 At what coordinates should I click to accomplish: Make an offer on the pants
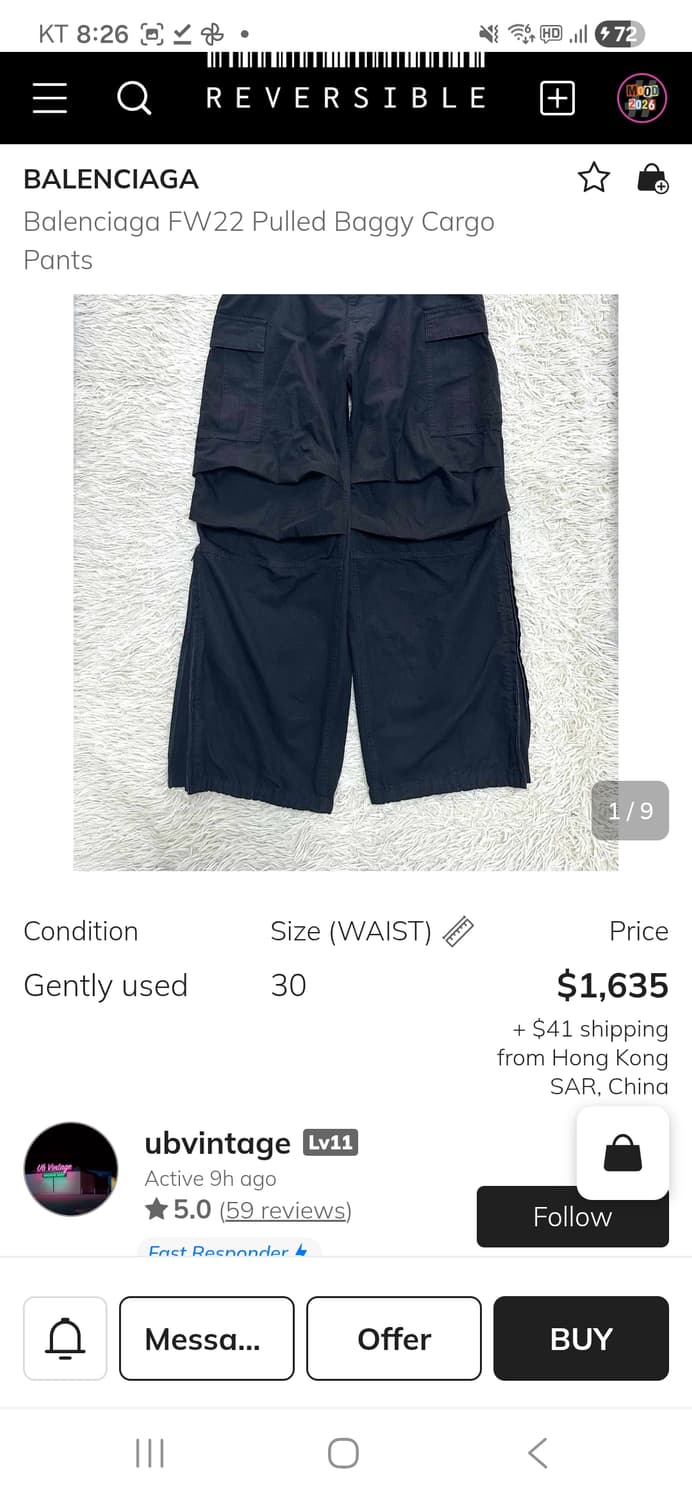(x=394, y=1338)
